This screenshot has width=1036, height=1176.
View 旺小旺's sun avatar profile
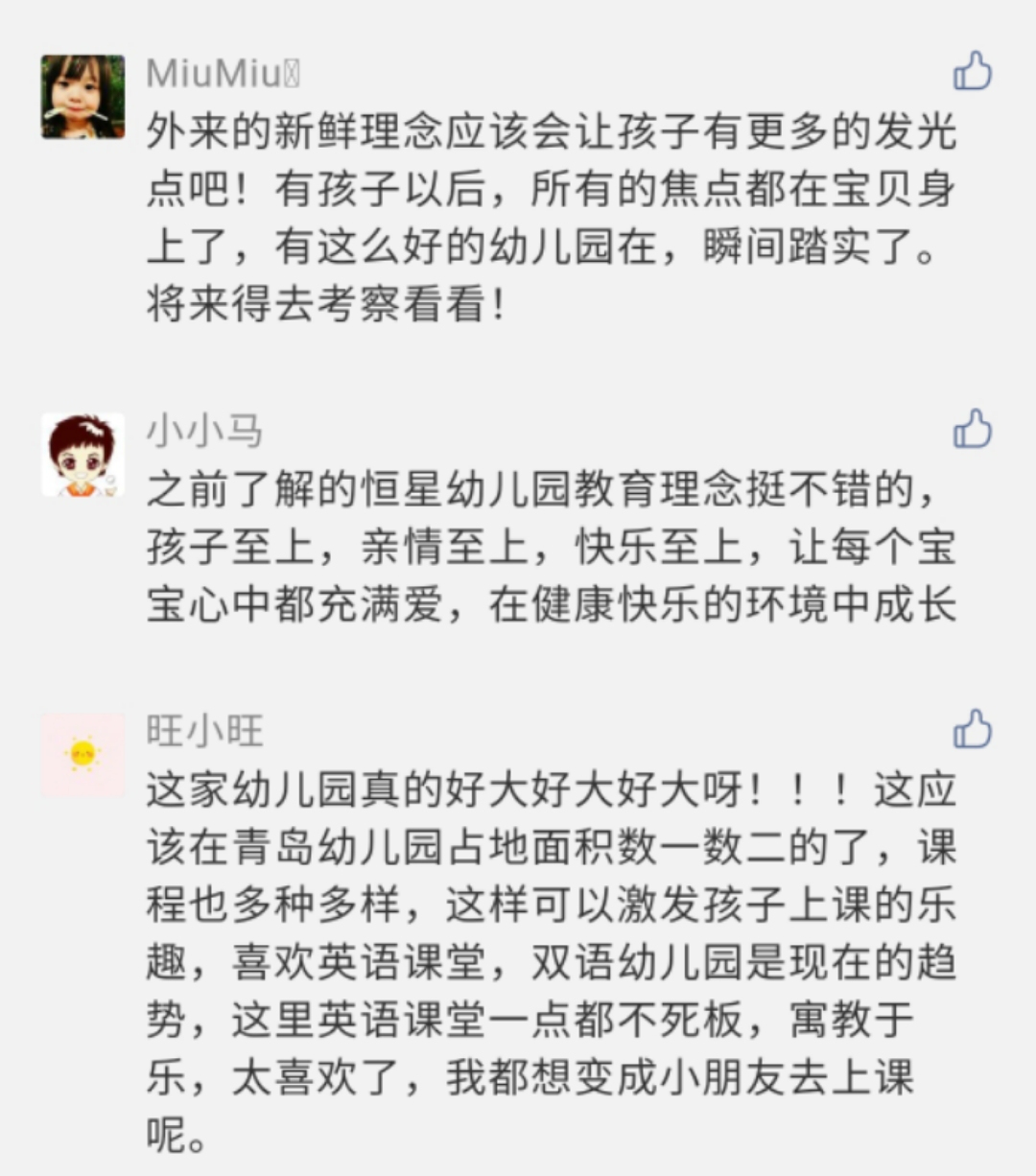[83, 755]
